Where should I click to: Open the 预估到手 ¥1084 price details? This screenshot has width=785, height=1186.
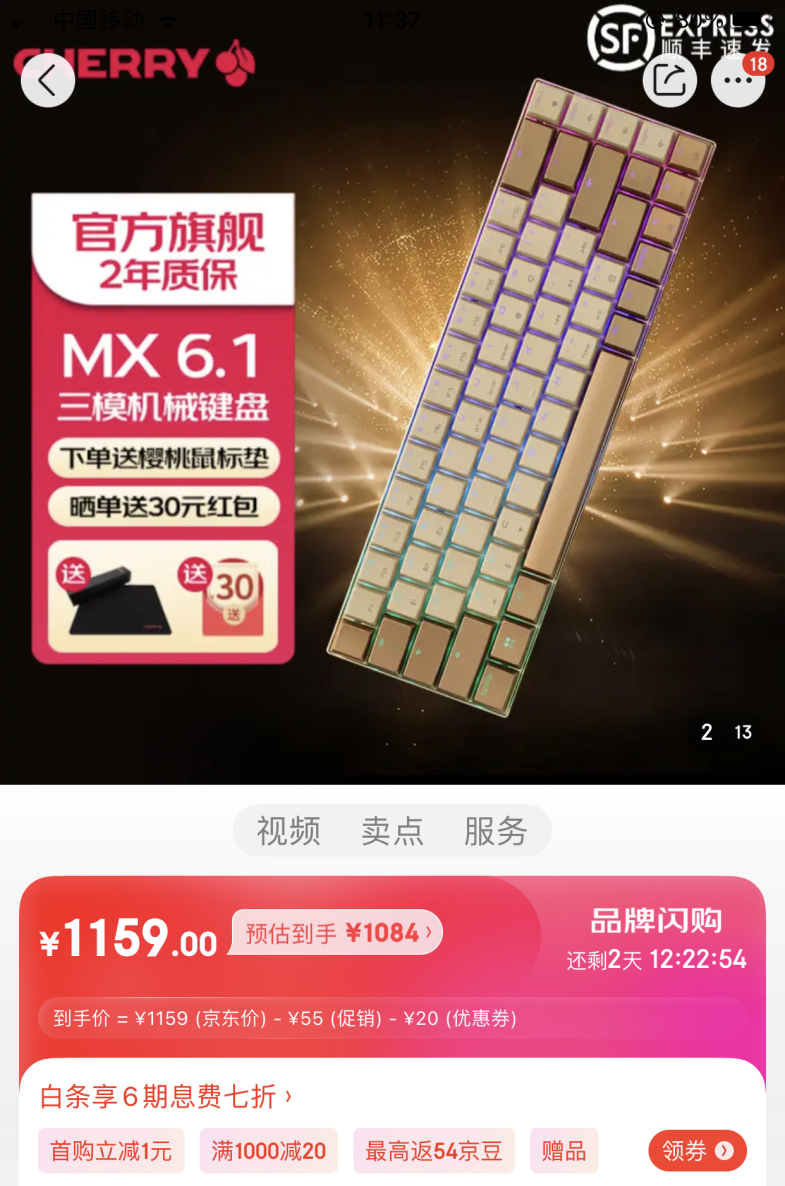337,933
